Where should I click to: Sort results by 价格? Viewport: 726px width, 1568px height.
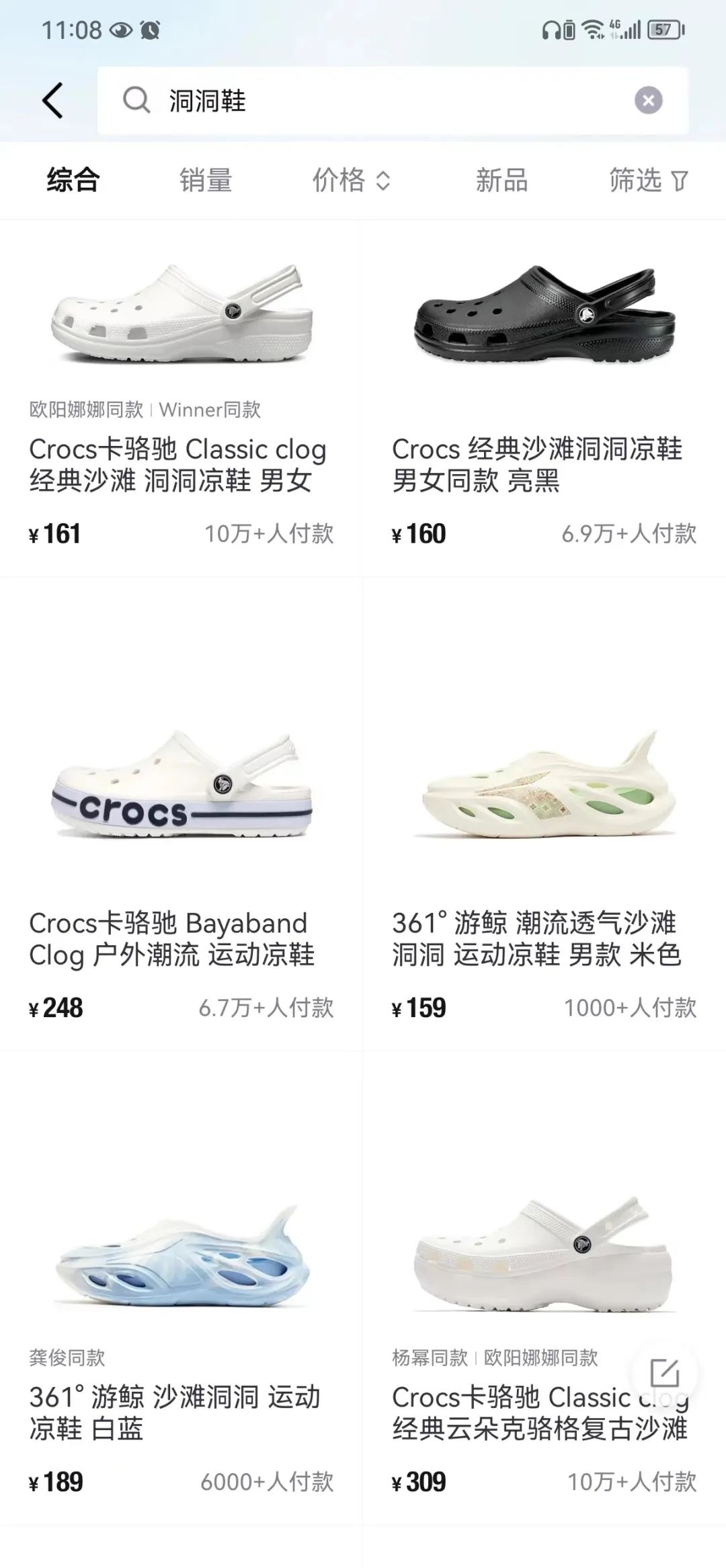coord(351,180)
